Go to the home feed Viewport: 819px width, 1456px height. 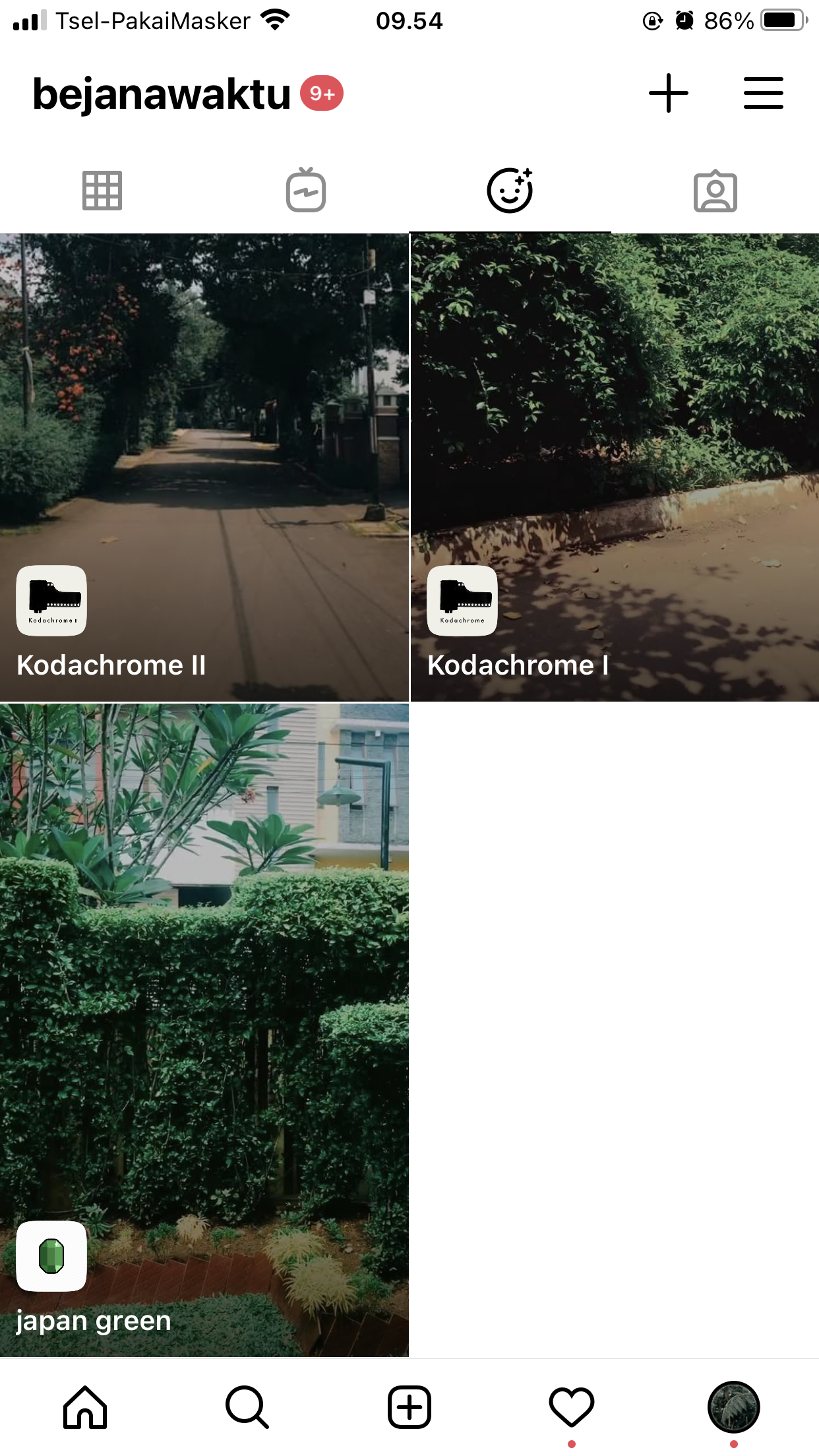(85, 1407)
